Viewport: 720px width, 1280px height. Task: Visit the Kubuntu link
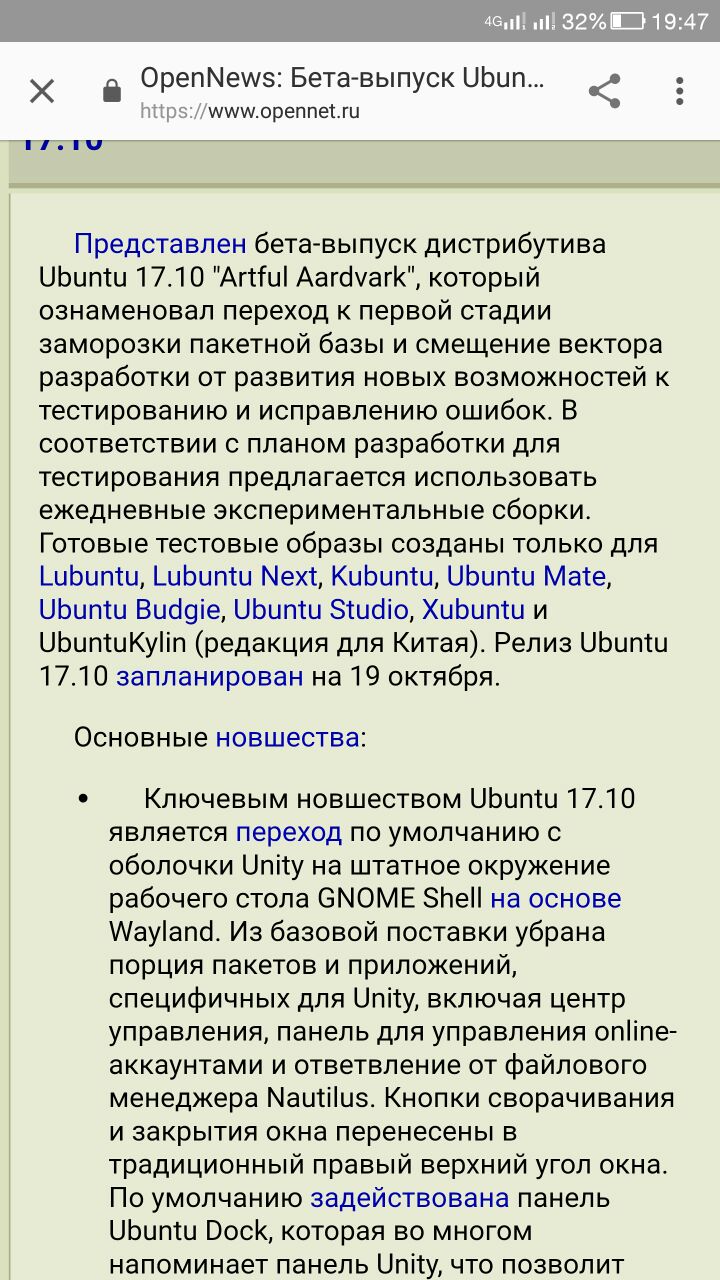[382, 577]
